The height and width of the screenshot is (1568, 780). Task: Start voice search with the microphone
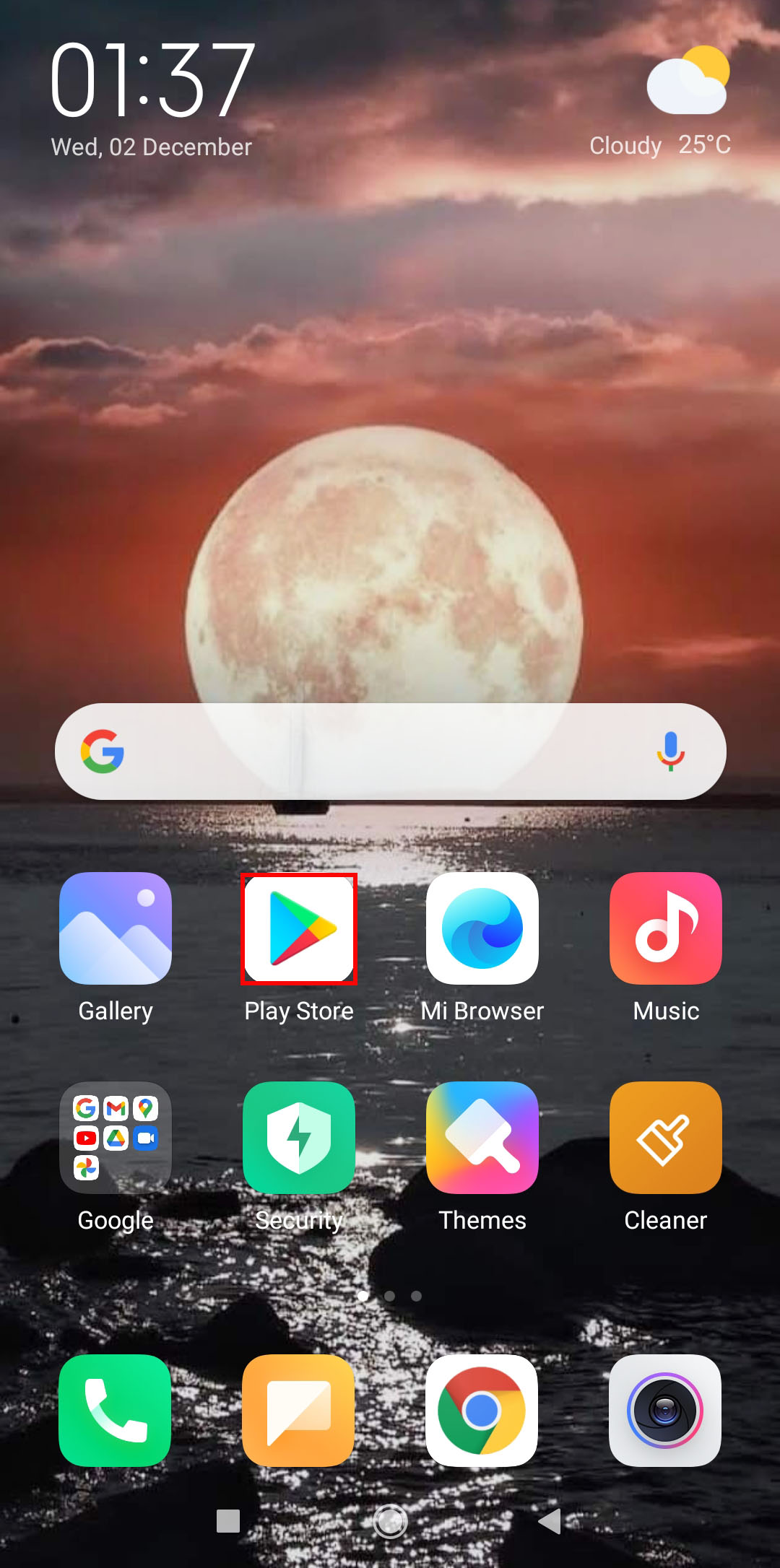coord(670,752)
